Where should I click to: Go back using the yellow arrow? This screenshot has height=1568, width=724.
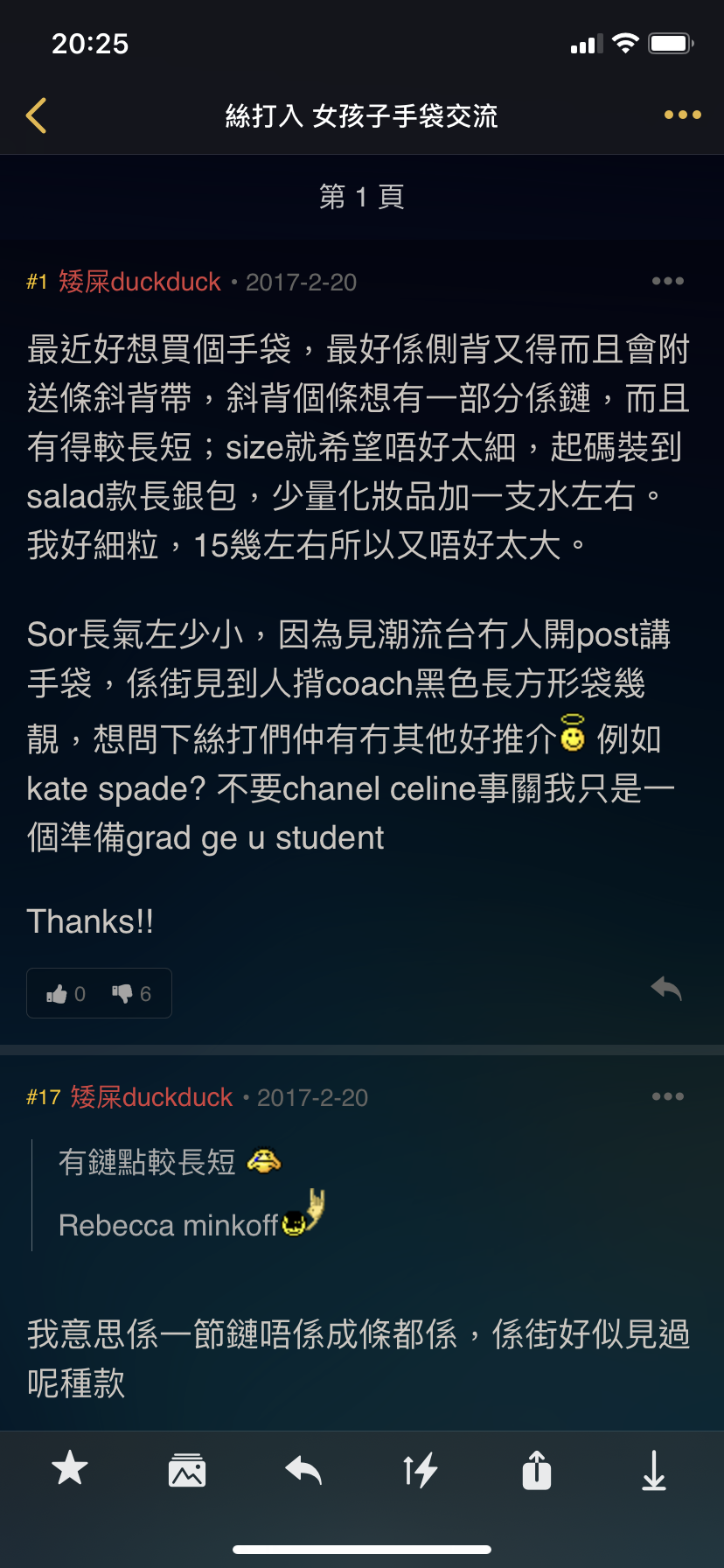tap(36, 115)
